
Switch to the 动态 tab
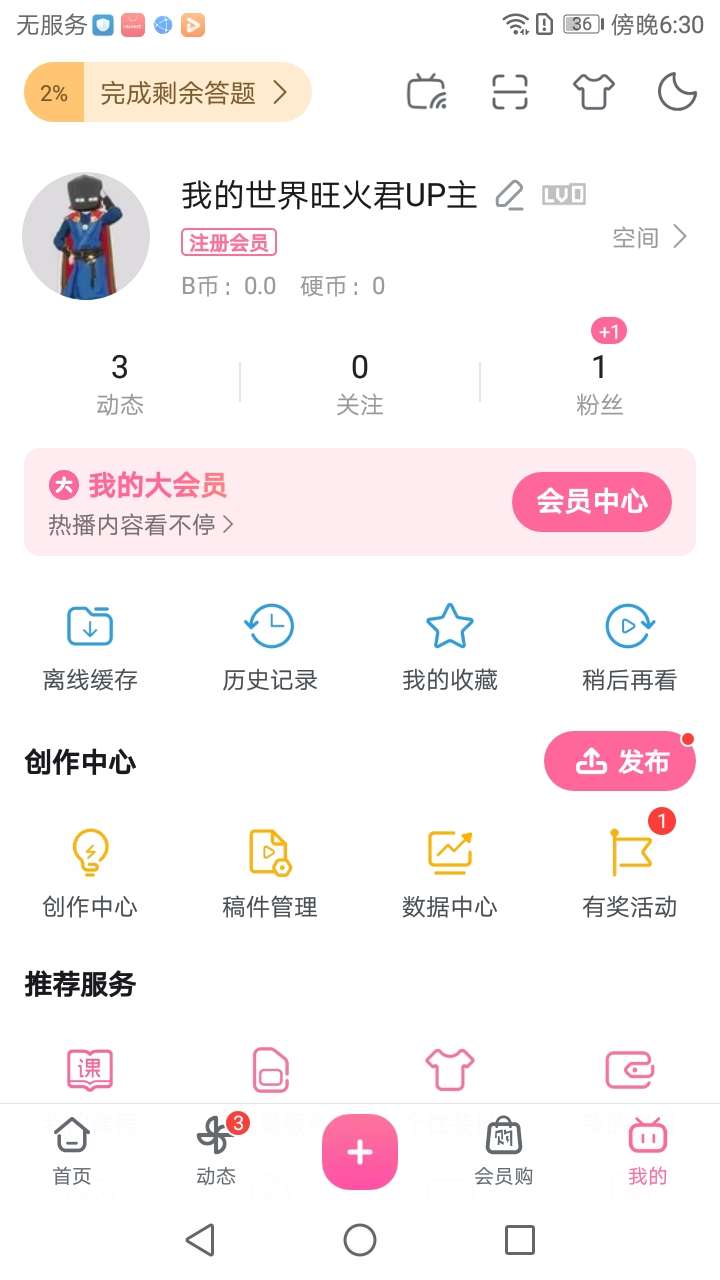tap(216, 1152)
